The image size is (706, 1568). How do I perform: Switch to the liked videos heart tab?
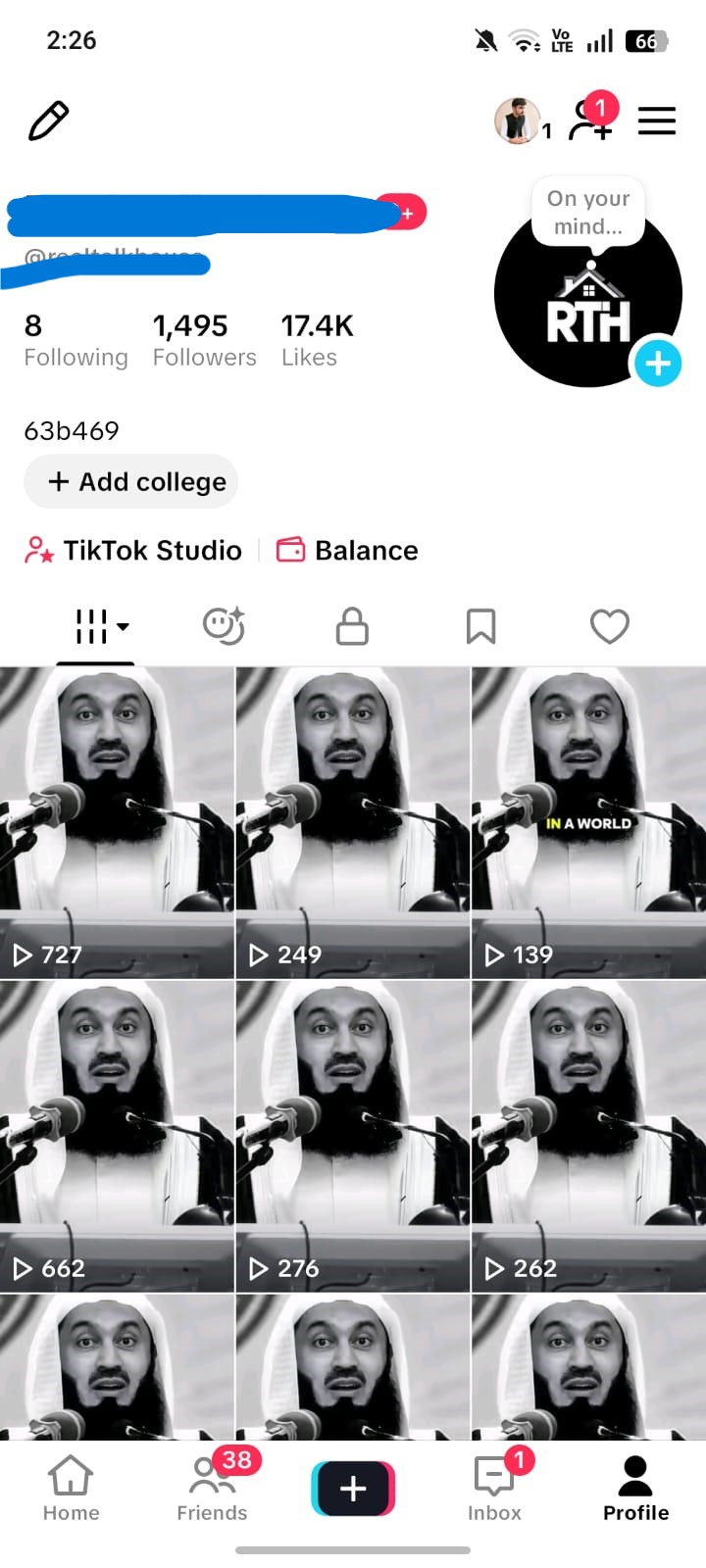pos(609,626)
